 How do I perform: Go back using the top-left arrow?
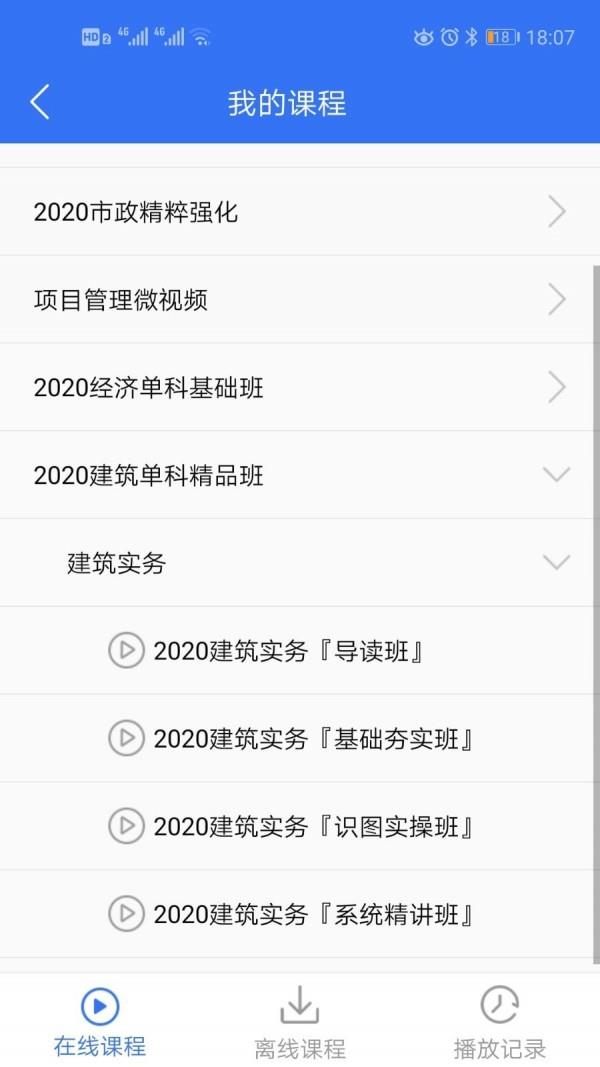click(x=39, y=103)
